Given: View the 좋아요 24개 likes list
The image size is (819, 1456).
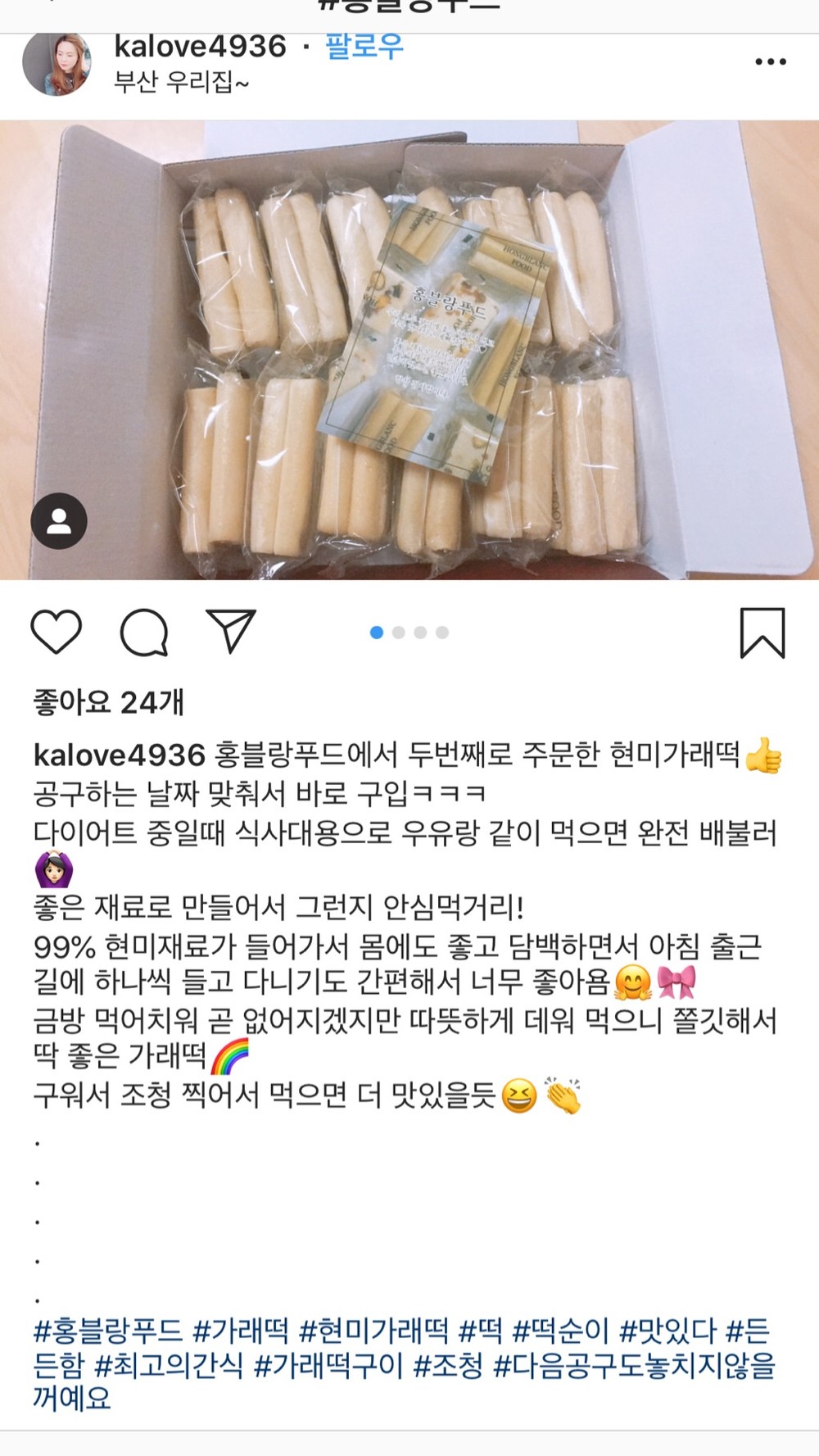Looking at the screenshot, I should (109, 702).
